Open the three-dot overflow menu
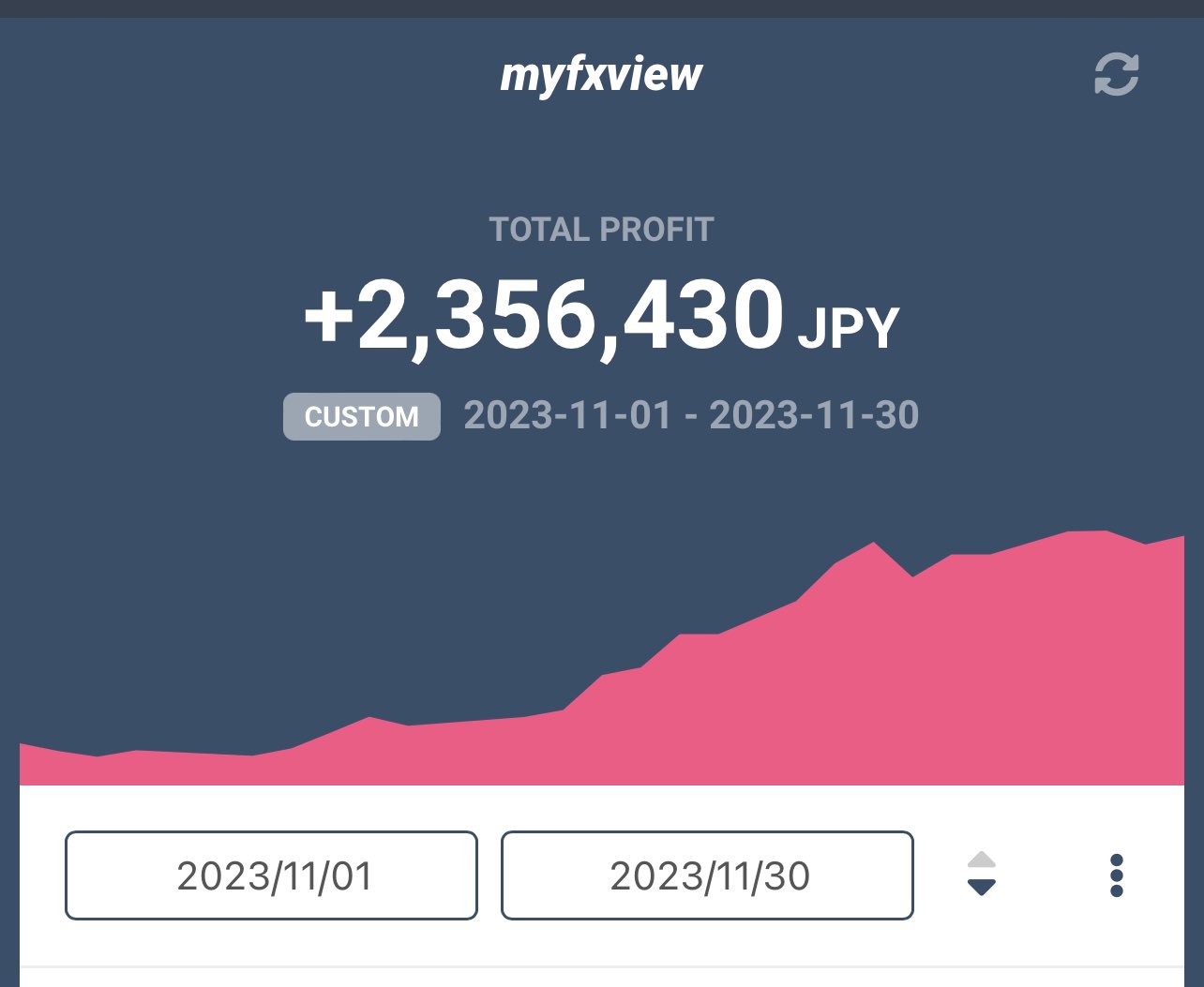This screenshot has height=987, width=1204. click(x=1116, y=875)
